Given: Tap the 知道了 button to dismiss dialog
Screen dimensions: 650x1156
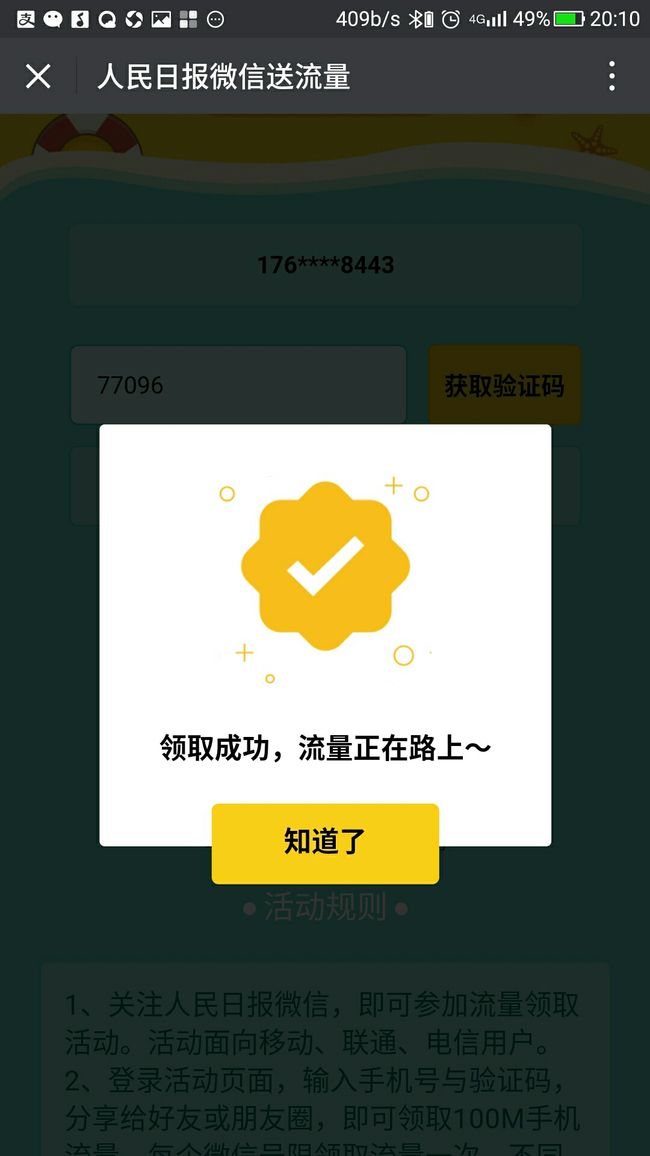Looking at the screenshot, I should click(325, 843).
